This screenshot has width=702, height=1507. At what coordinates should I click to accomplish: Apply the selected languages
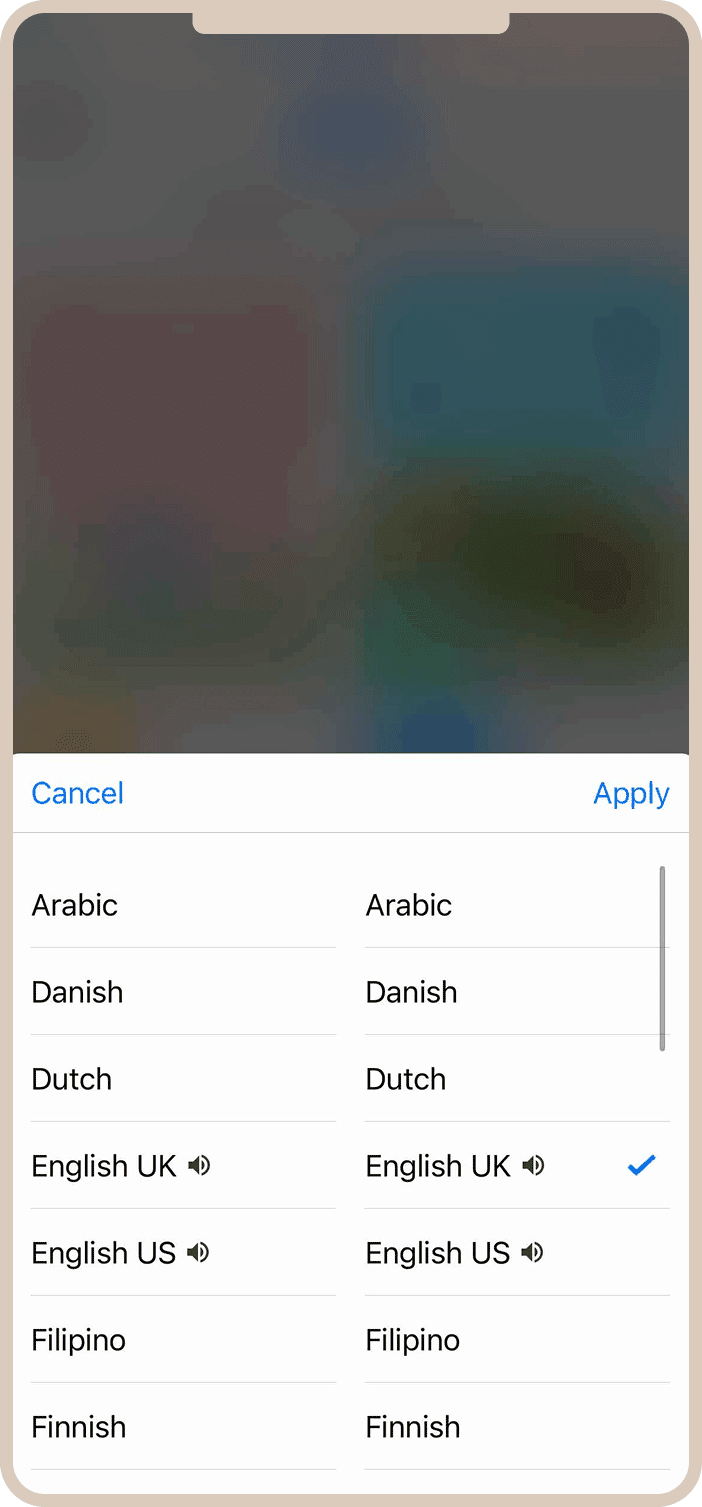(630, 793)
